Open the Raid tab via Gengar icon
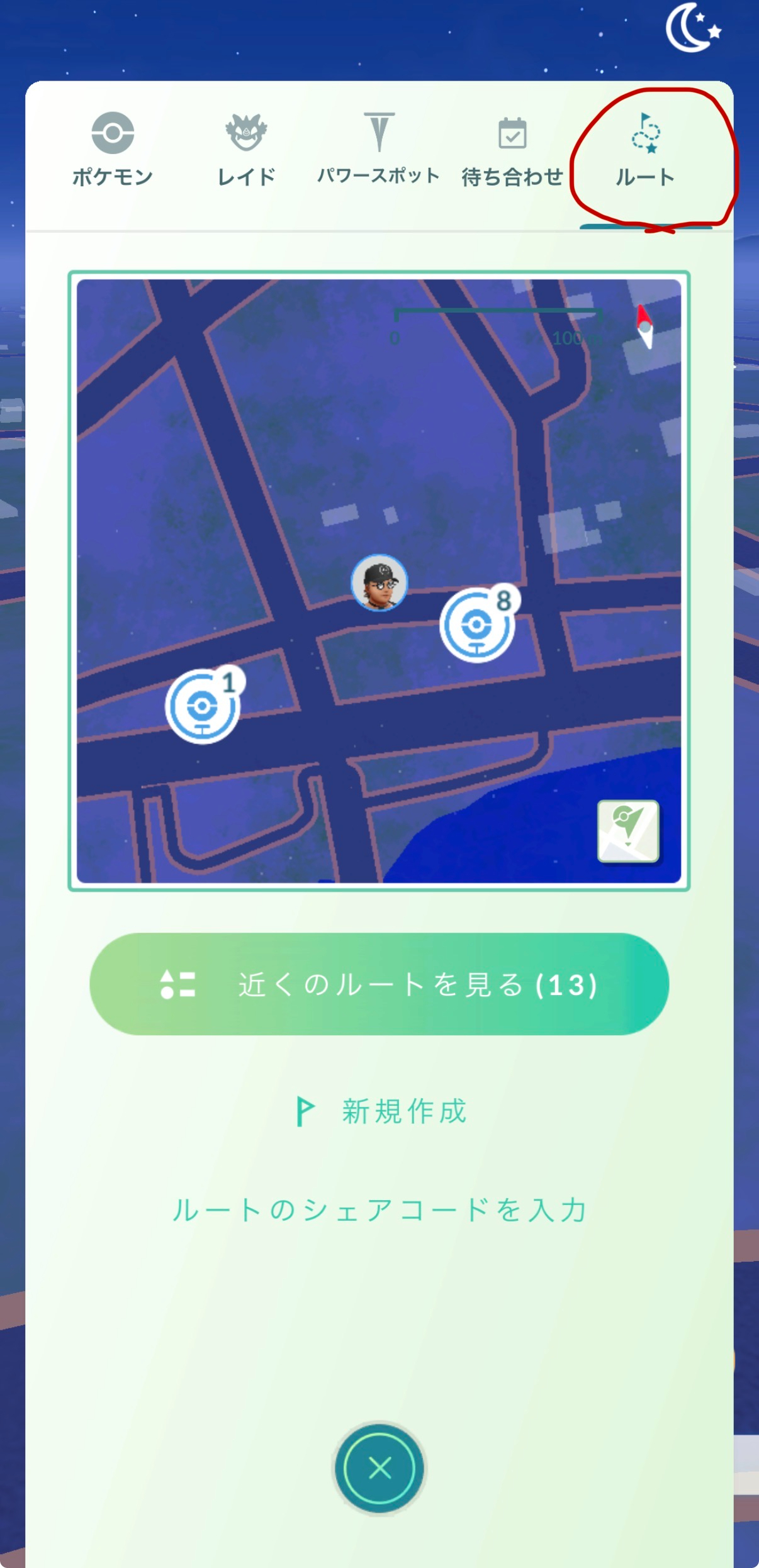Viewport: 759px width, 1568px height. (246, 132)
